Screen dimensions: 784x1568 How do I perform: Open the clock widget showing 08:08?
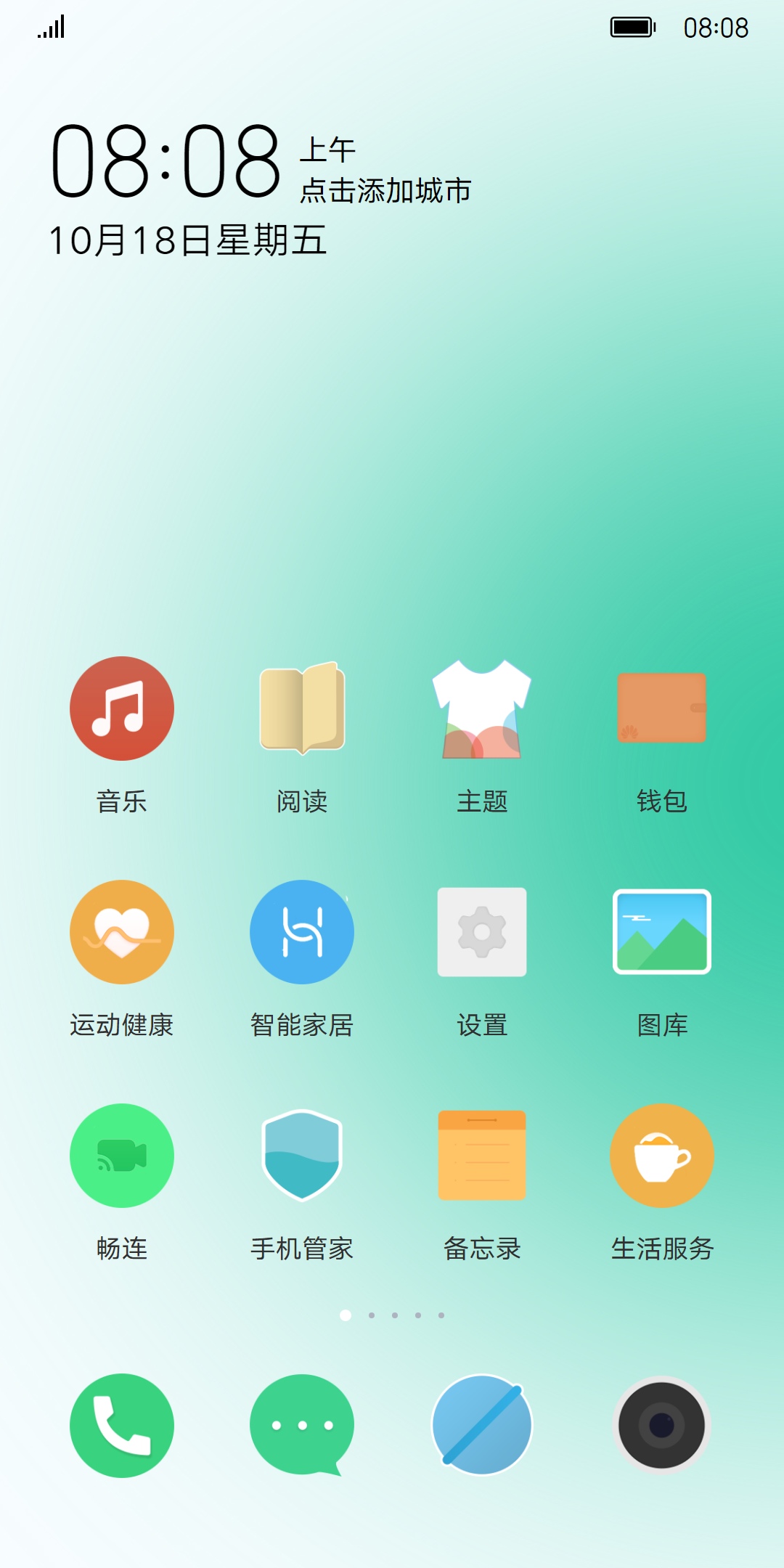166,161
